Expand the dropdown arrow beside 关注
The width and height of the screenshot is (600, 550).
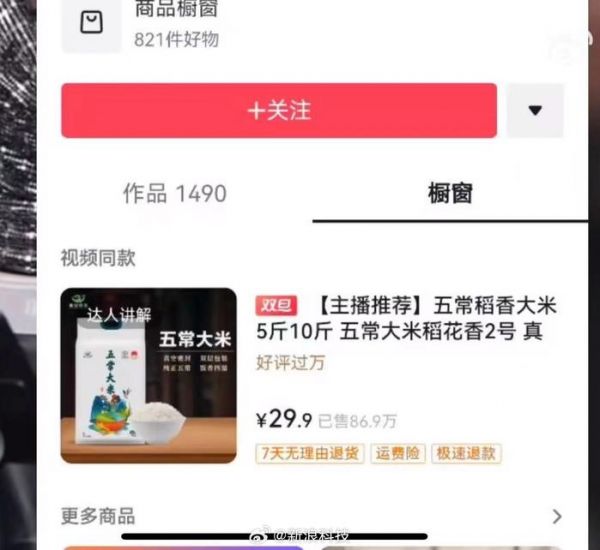[x=534, y=111]
